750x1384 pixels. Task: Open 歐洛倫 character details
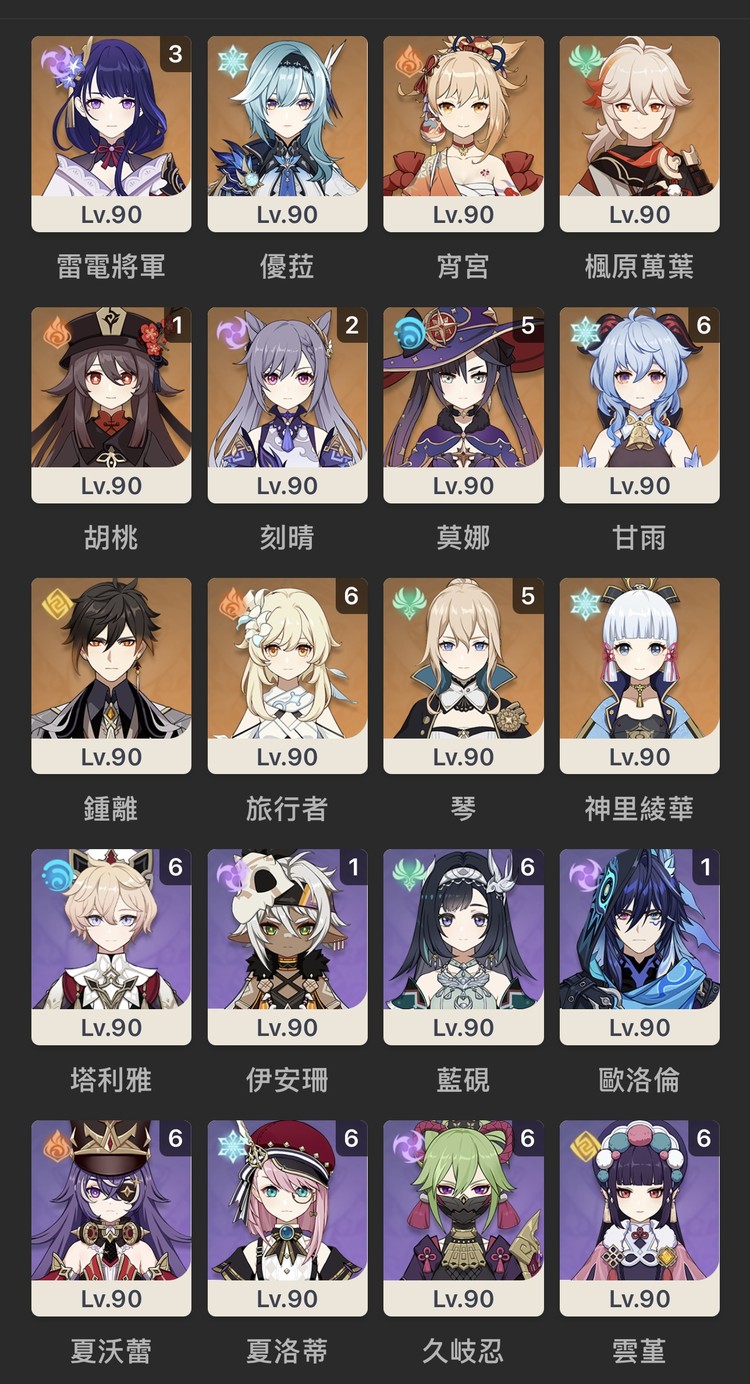coord(639,947)
